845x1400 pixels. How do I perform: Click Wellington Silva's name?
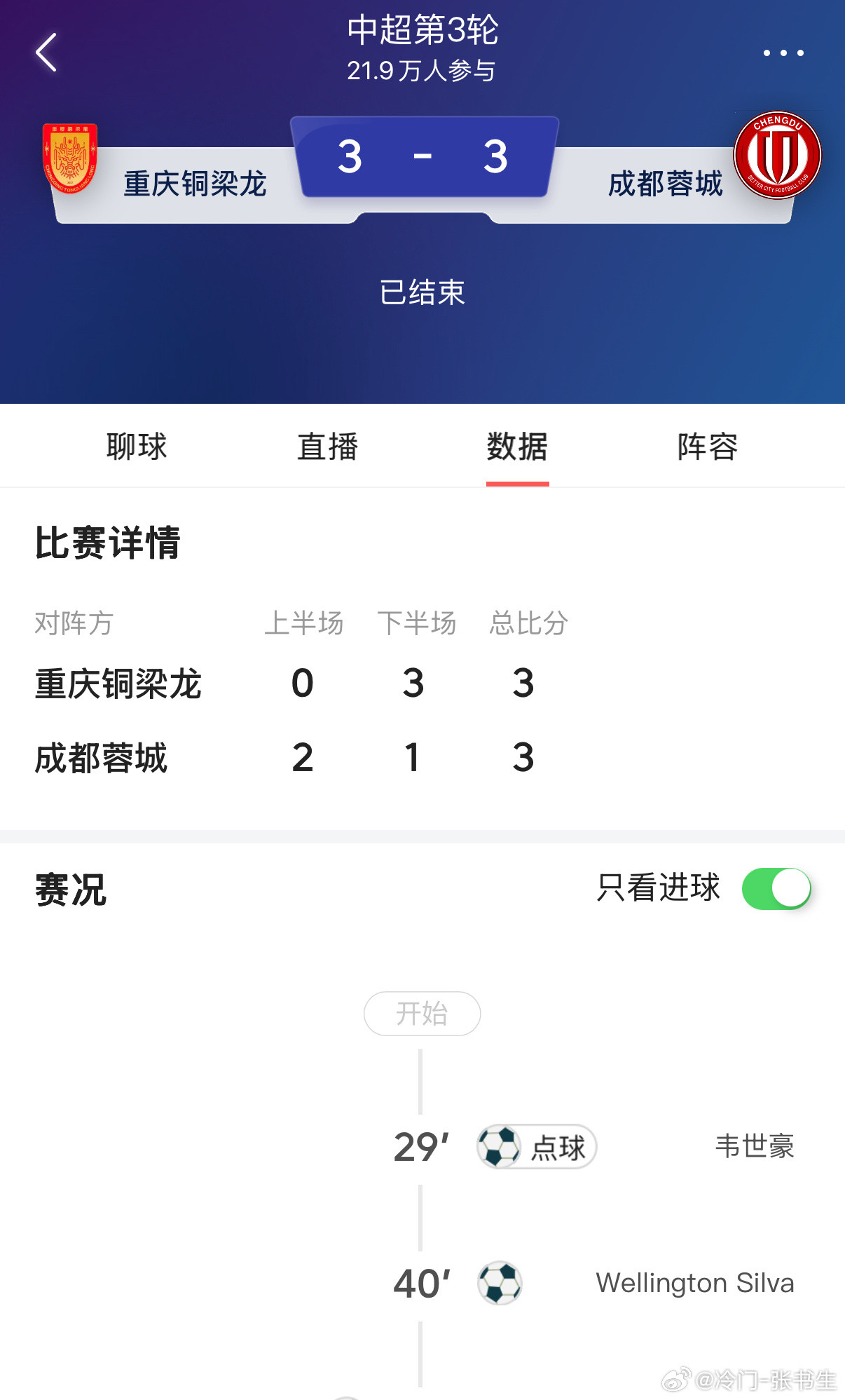695,1282
